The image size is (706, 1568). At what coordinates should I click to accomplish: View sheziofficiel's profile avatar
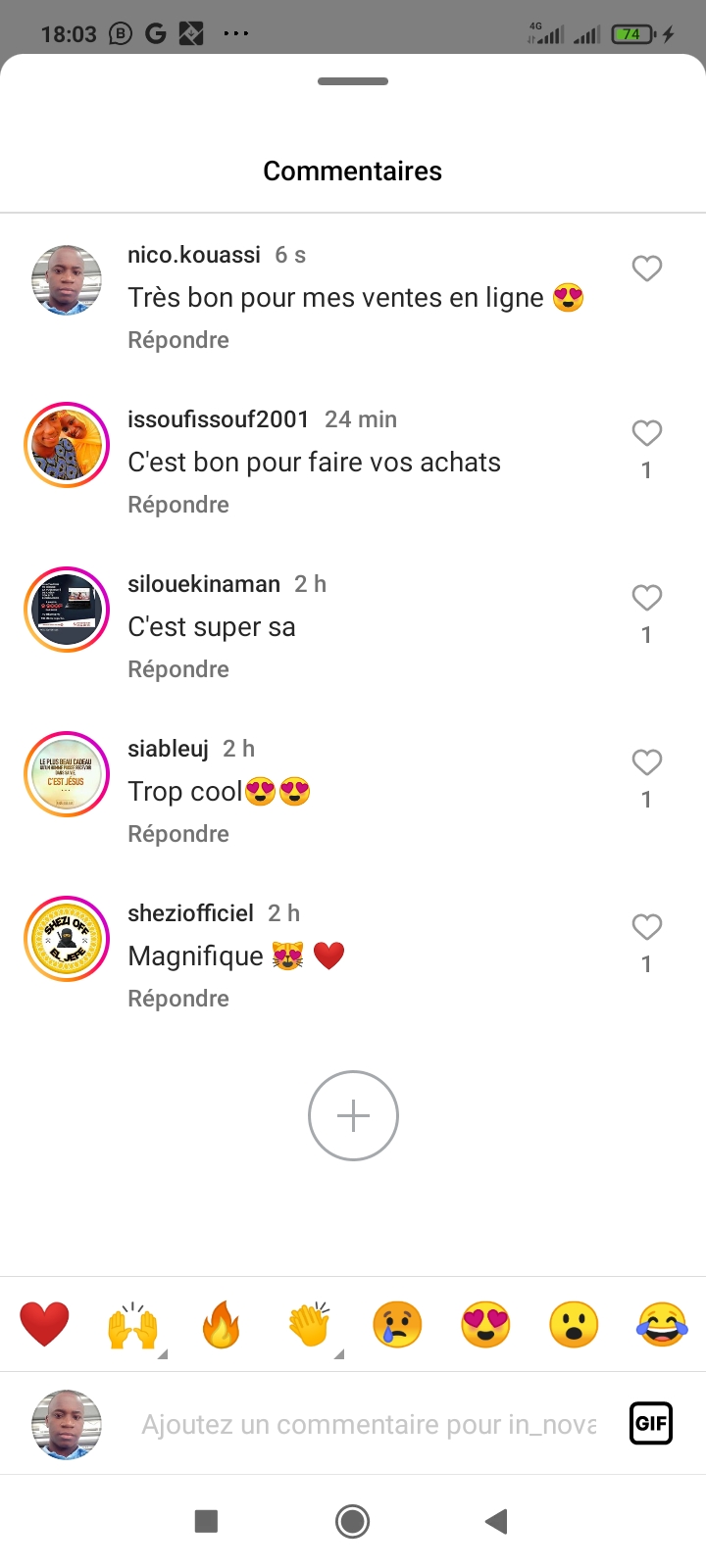67,939
